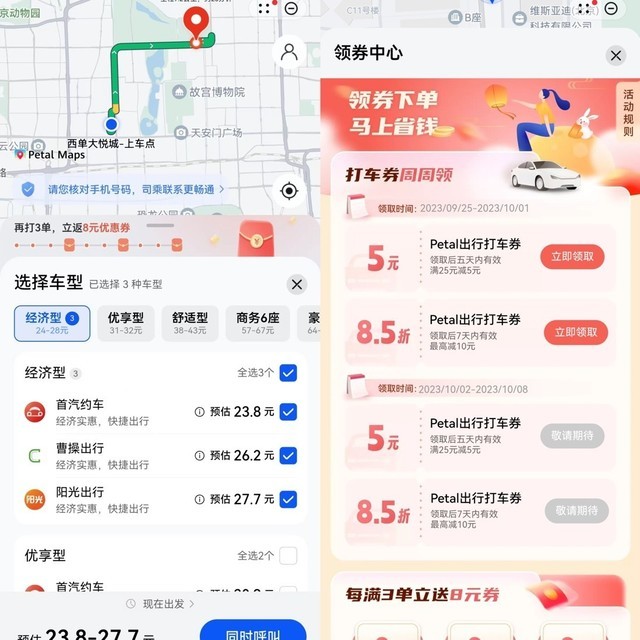This screenshot has width=640, height=640.
Task: Claim the 5元 Petal出行打车券 now
Action: pos(573,257)
